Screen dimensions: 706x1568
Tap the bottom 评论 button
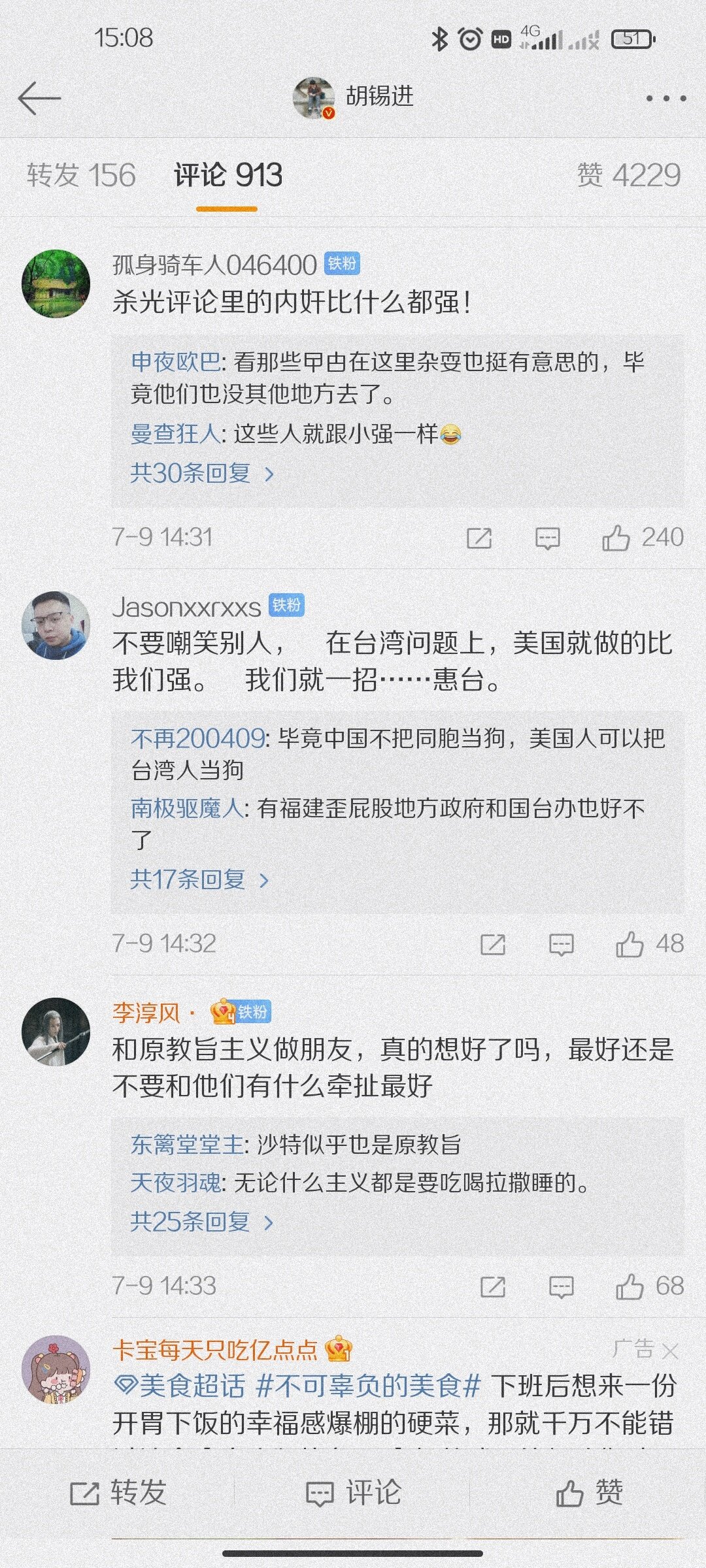click(354, 1493)
